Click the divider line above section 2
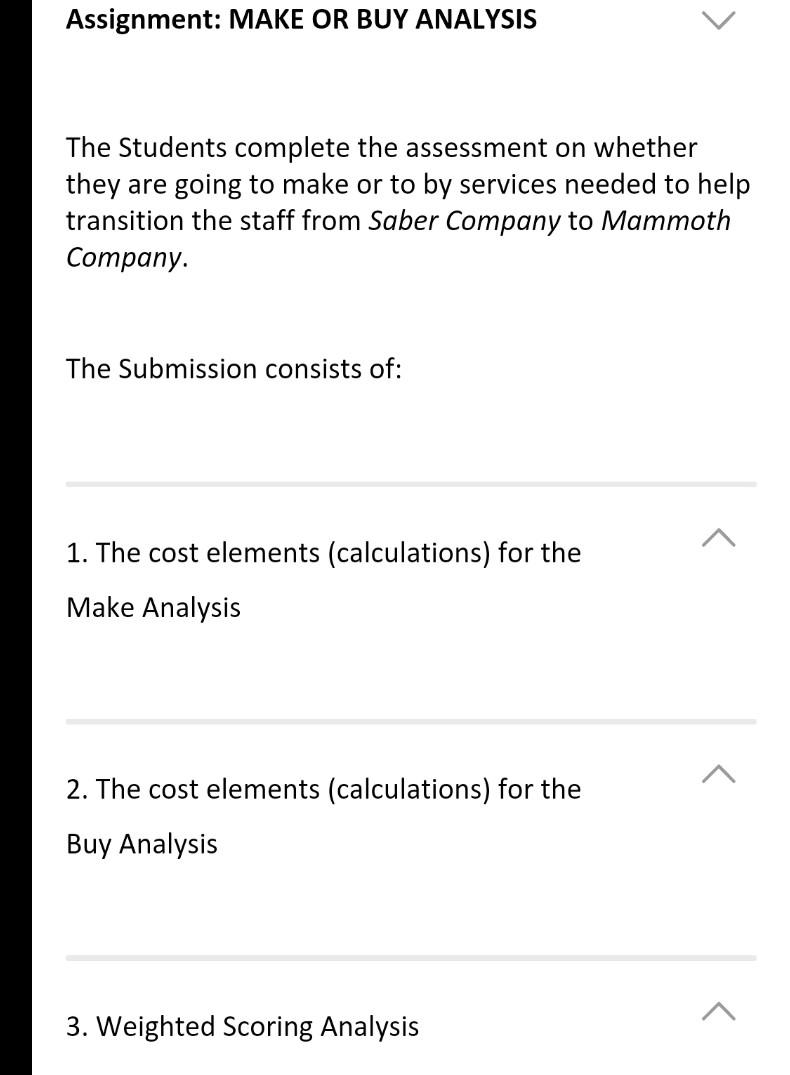This screenshot has width=790, height=1075. (409, 720)
